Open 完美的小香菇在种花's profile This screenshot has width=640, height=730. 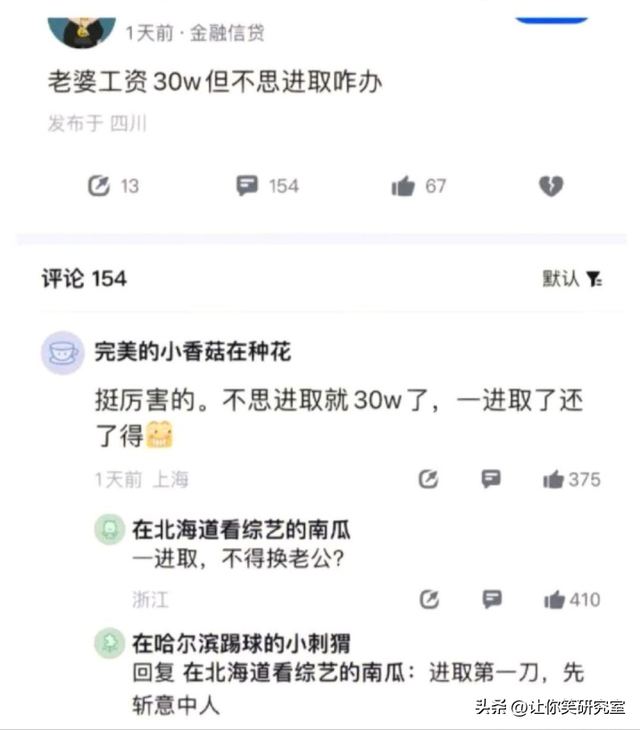[62, 352]
